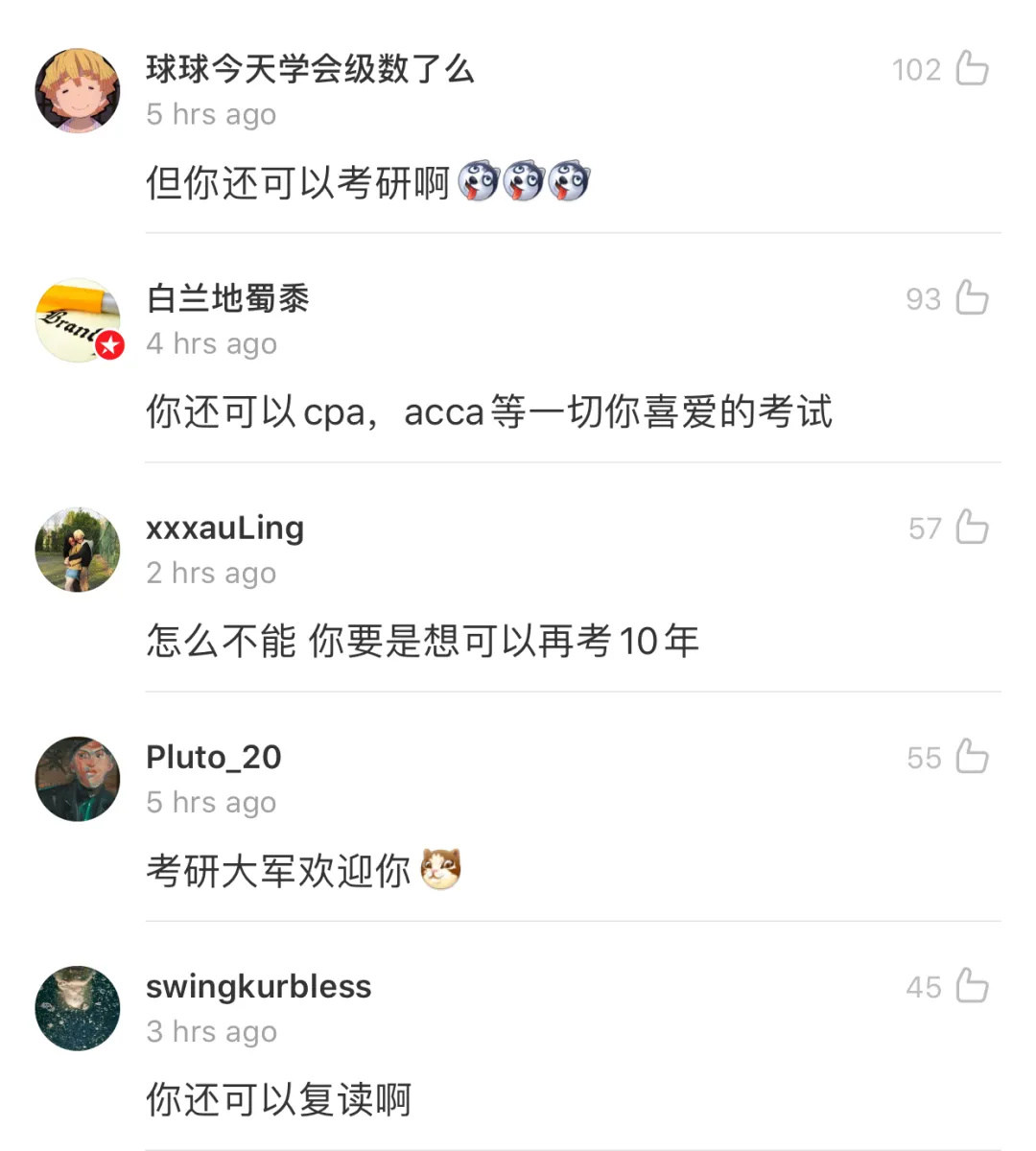Like swingkurbless's comment with thumbs-up icon

(x=972, y=984)
